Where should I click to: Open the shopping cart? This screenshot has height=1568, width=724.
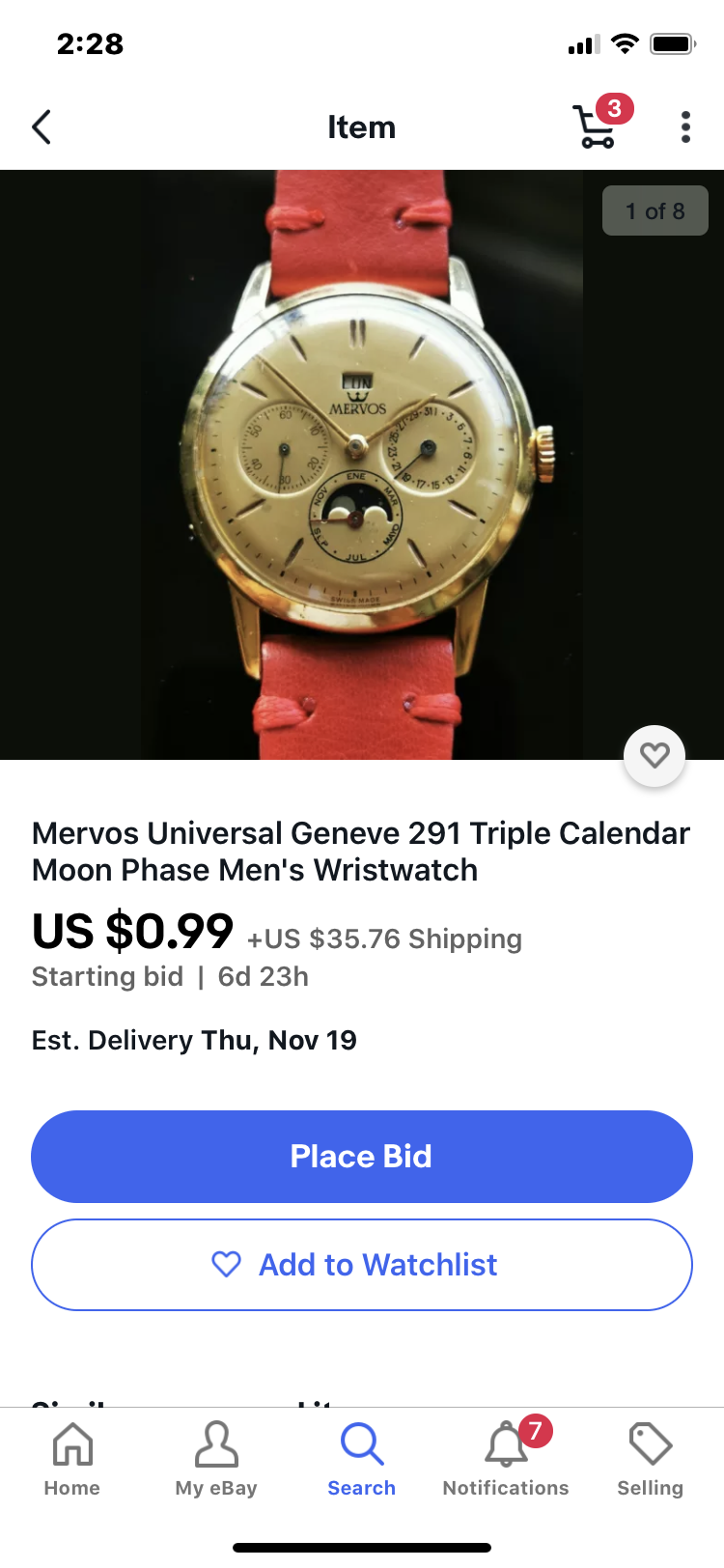598,126
